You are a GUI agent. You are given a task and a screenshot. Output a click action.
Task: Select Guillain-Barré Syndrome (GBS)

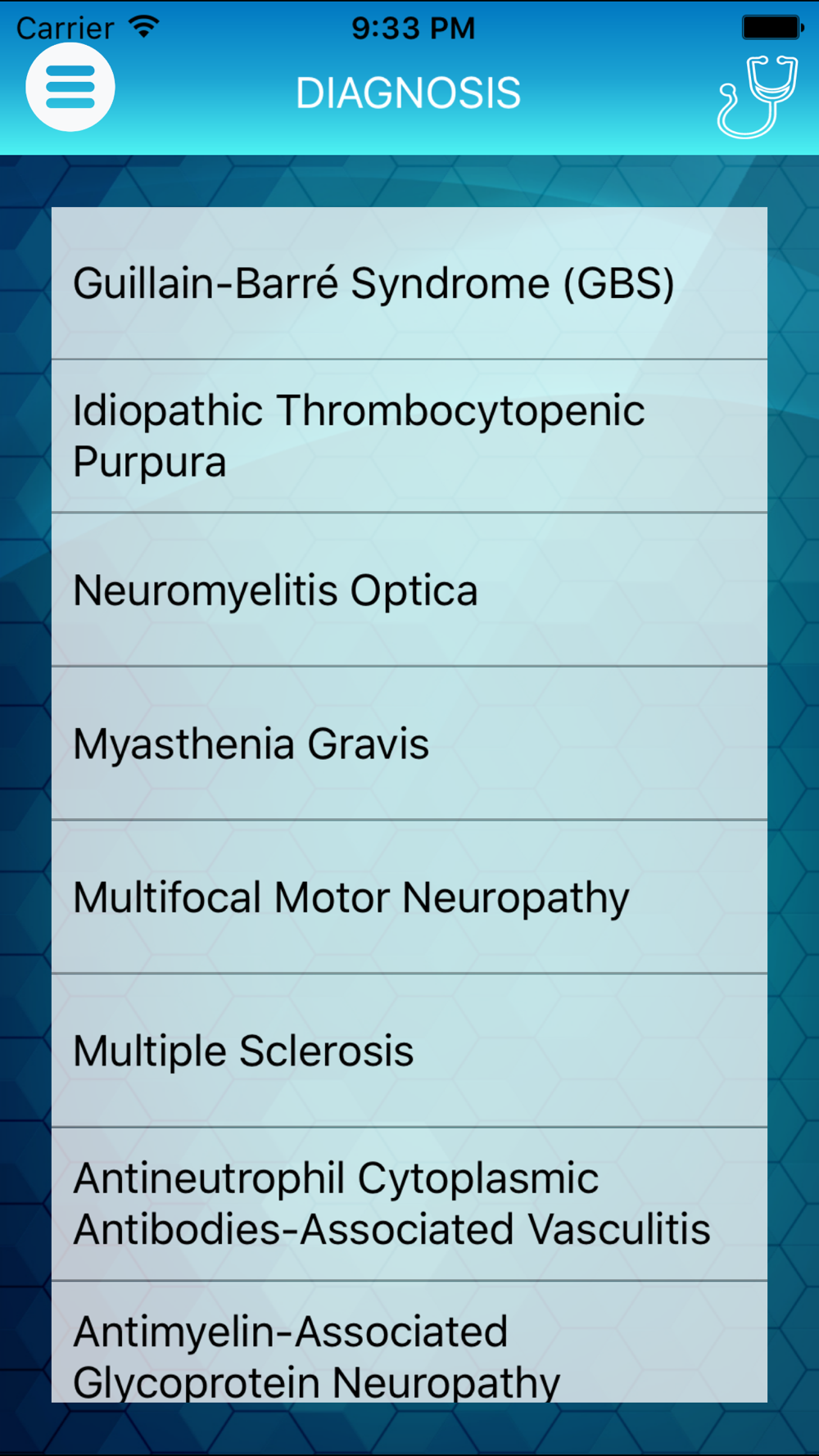[409, 283]
